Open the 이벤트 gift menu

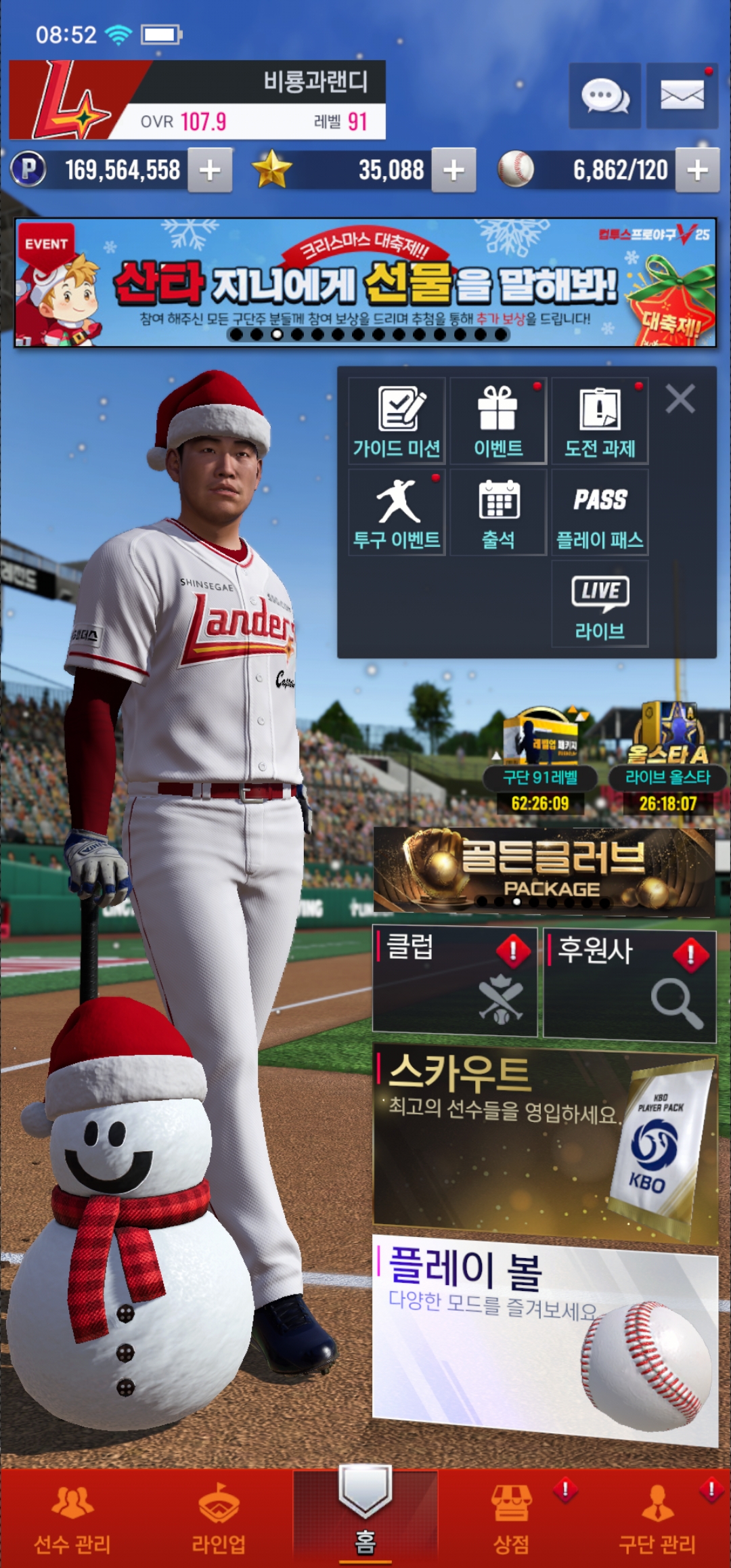(498, 421)
